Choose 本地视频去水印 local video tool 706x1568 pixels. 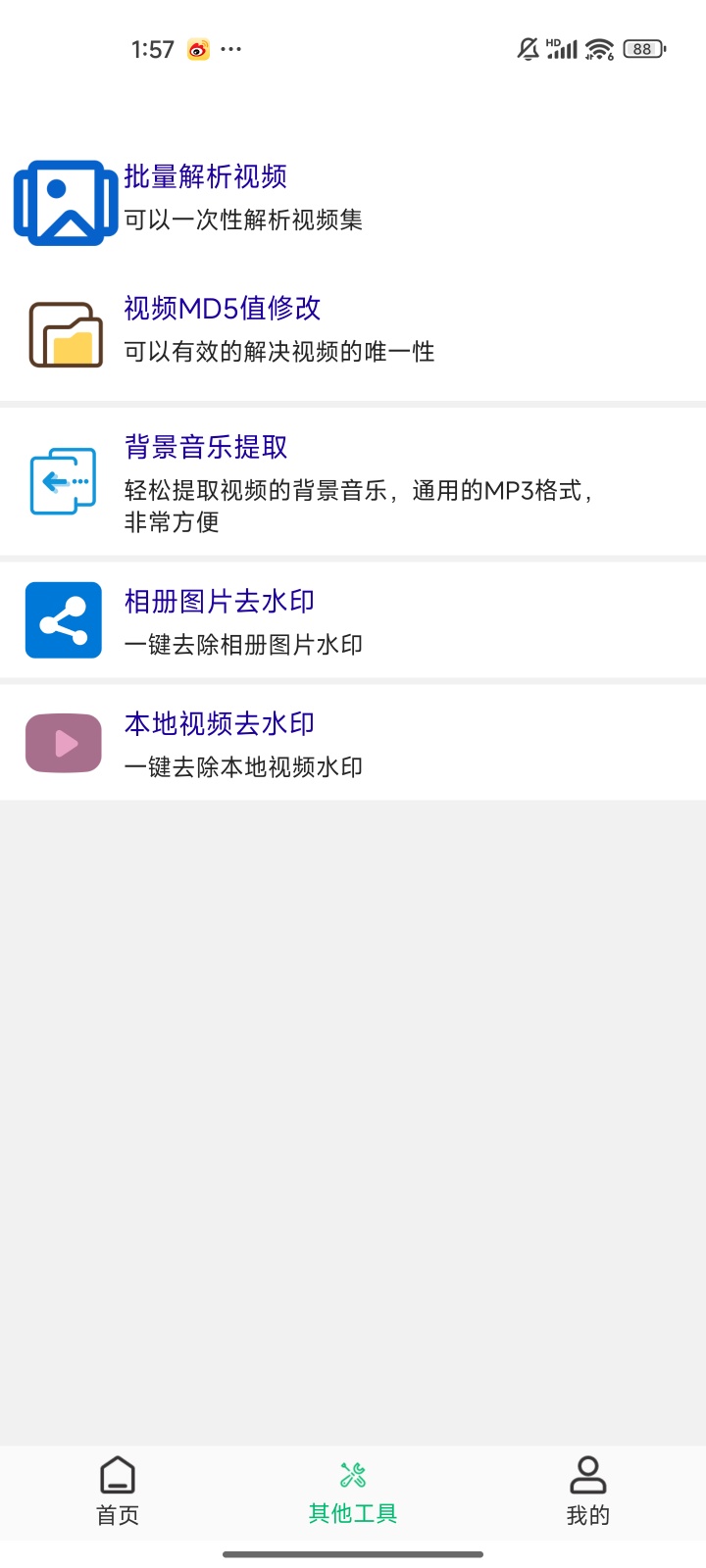[x=220, y=724]
